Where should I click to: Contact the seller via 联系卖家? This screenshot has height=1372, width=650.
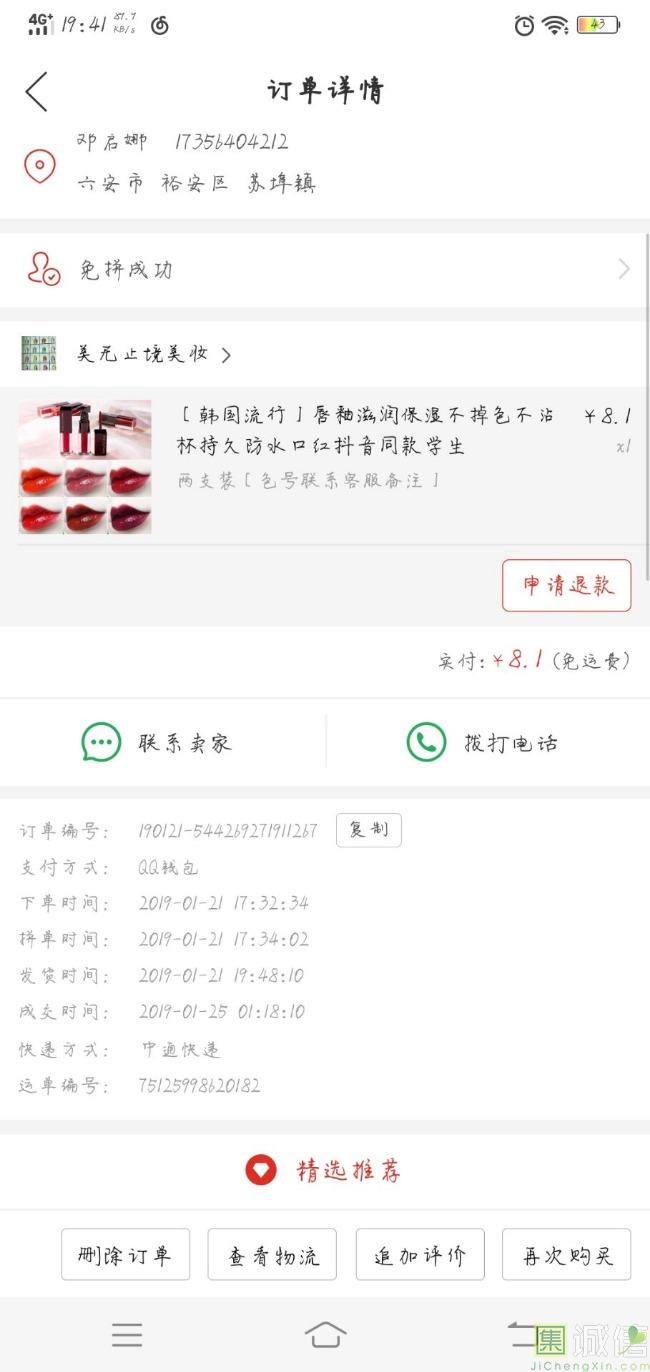tap(162, 742)
